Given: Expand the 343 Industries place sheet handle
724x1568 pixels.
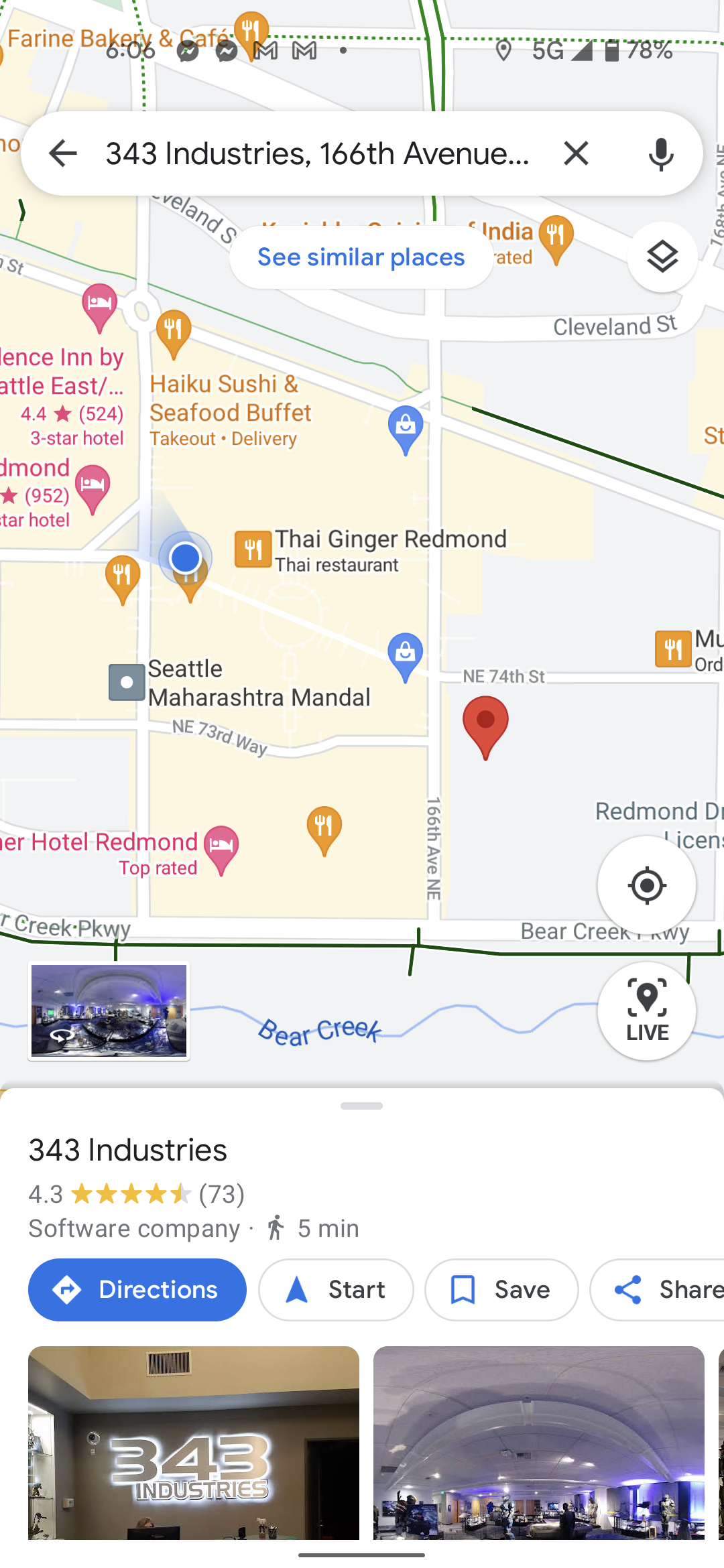Looking at the screenshot, I should coord(361,1106).
